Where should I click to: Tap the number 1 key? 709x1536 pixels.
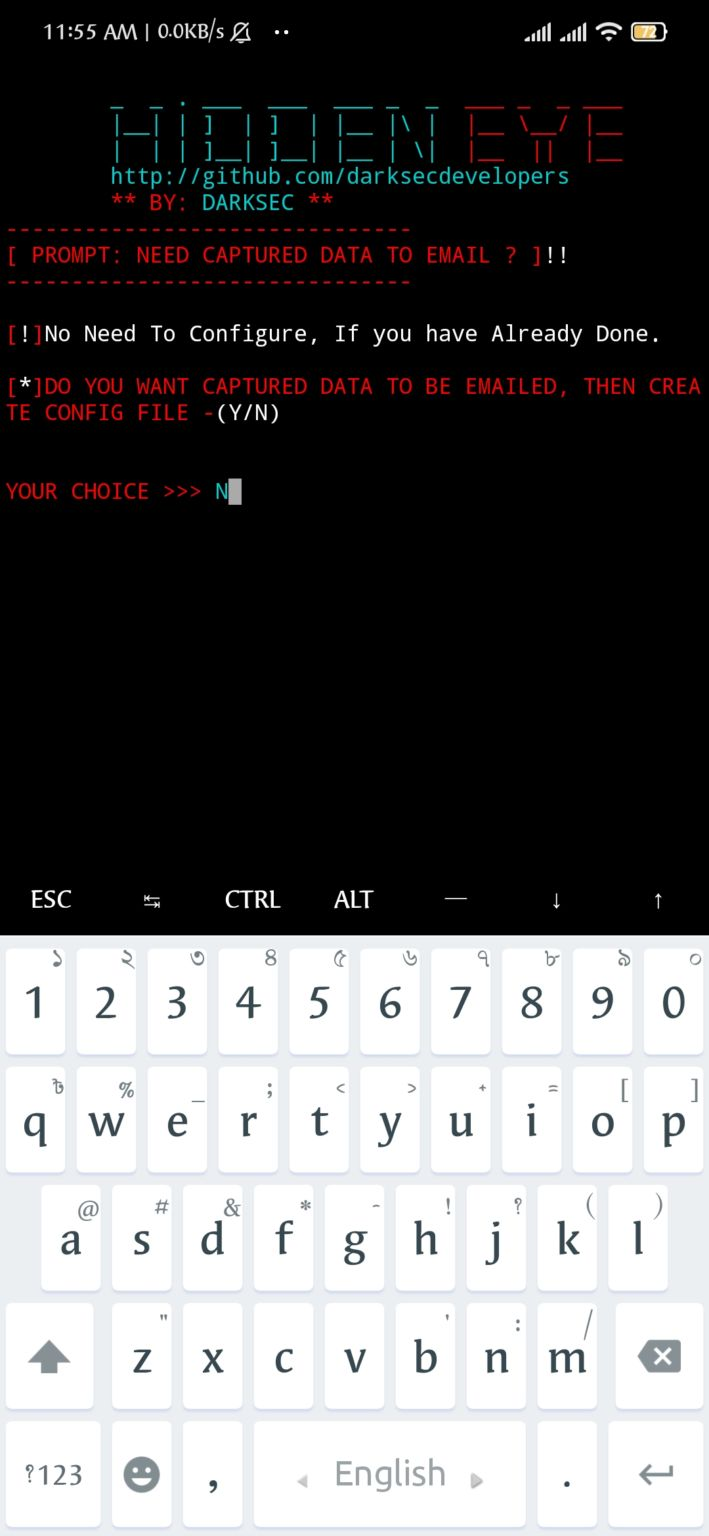(x=35, y=1001)
